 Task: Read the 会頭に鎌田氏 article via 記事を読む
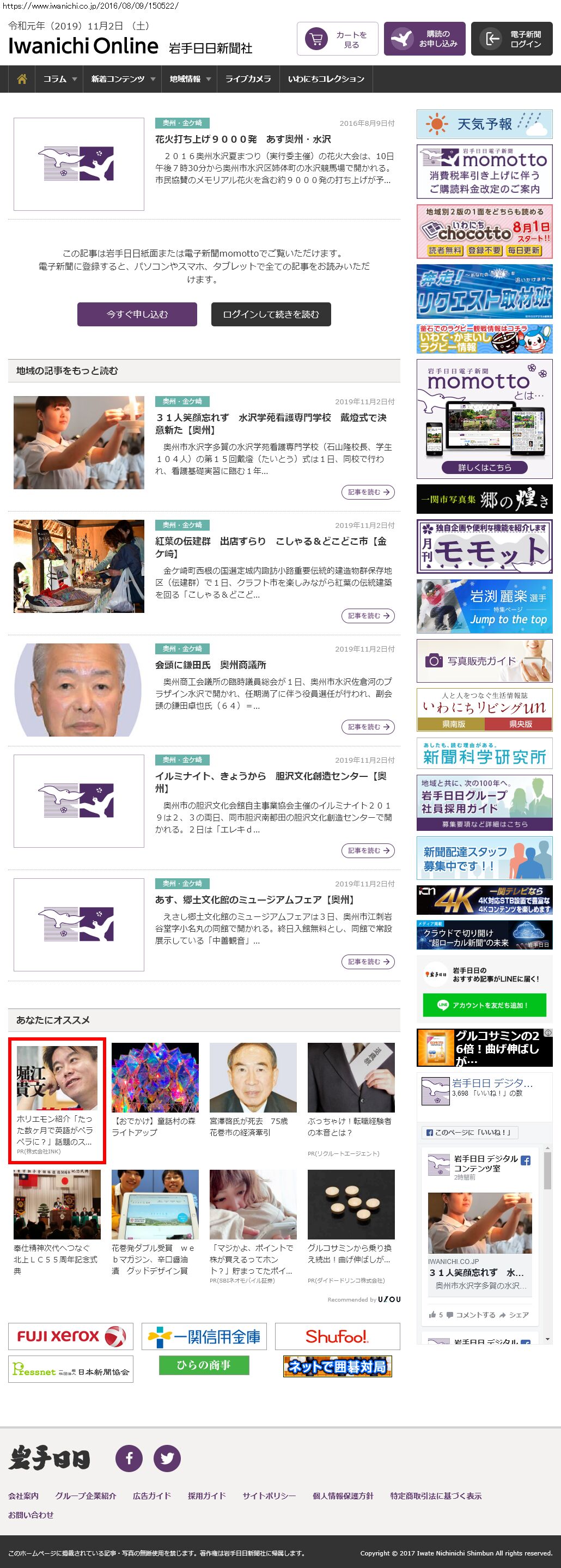click(368, 727)
